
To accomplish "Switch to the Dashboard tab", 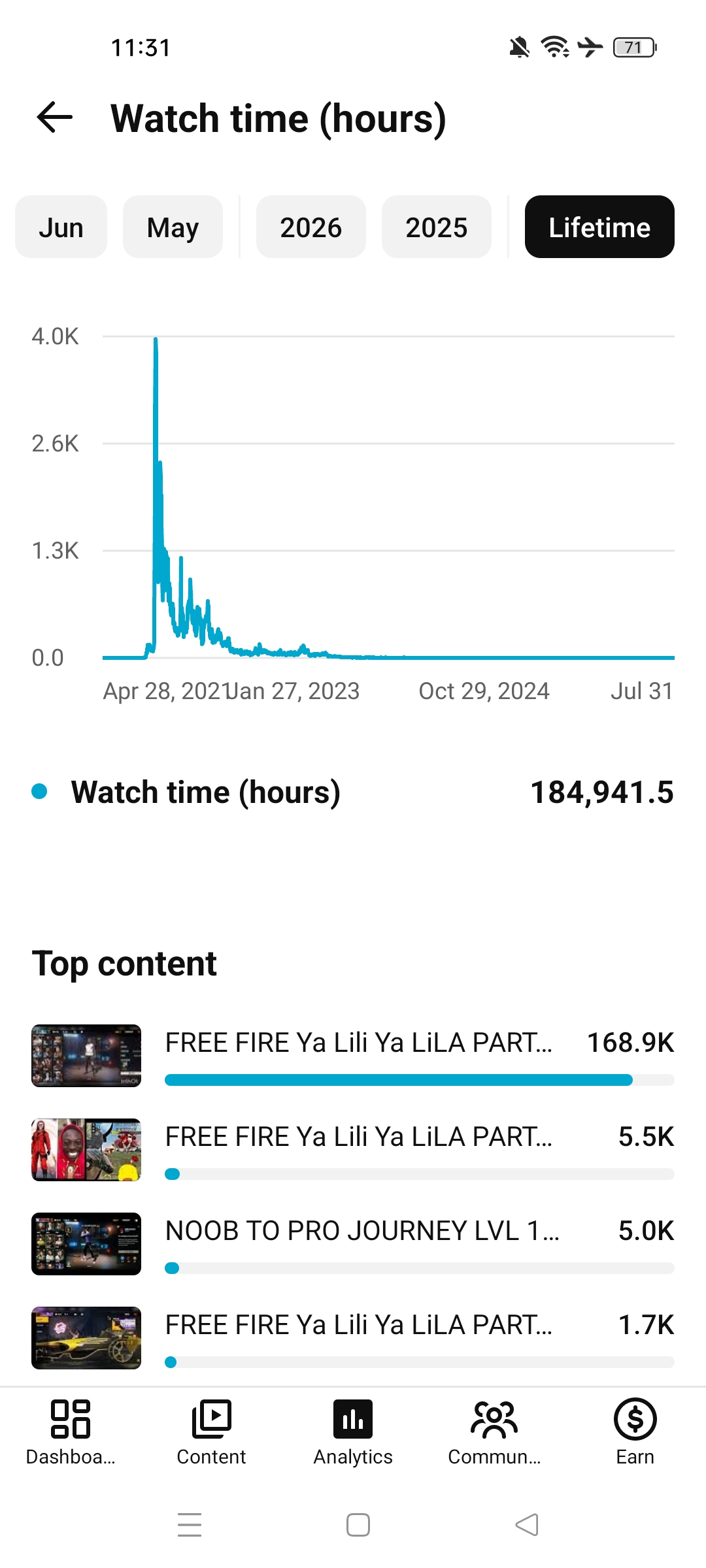I will point(71,1432).
